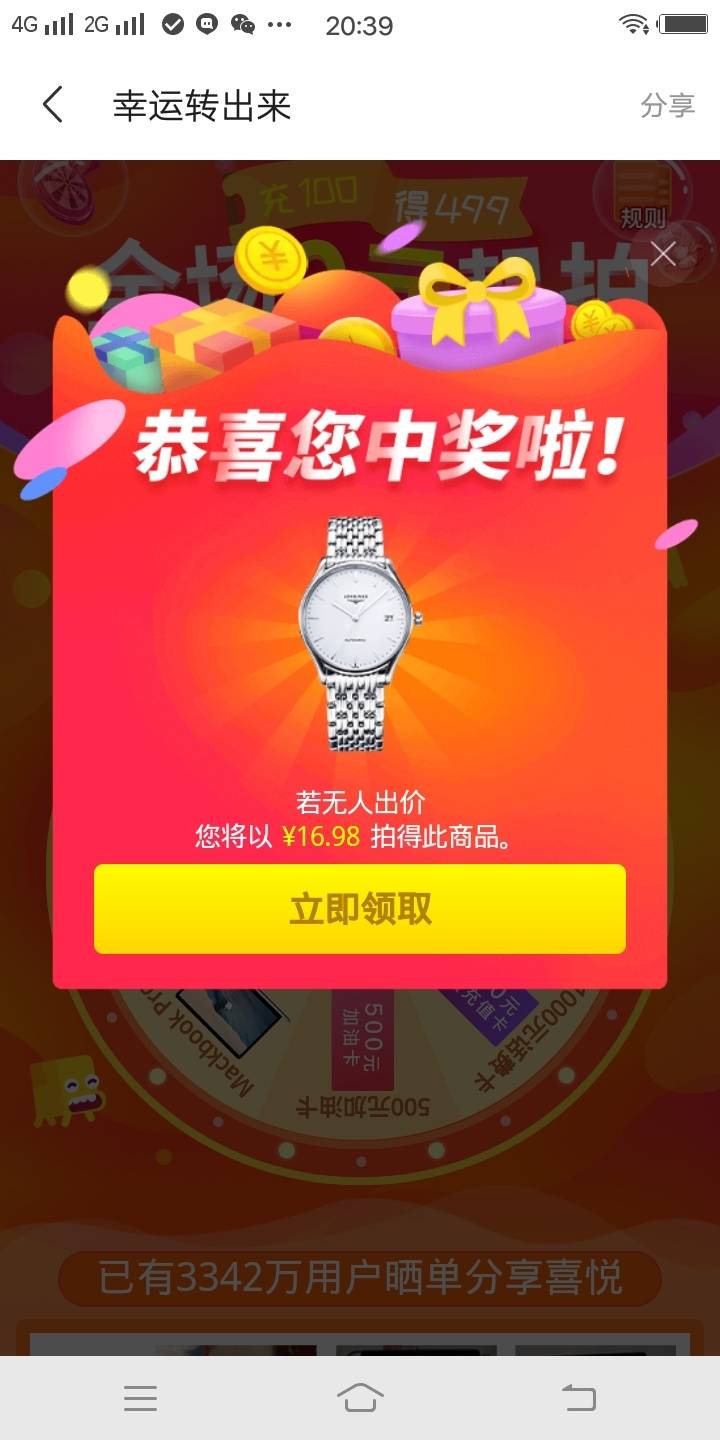Tap 分享 to share this page
Image resolution: width=720 pixels, height=1440 pixels.
(667, 106)
